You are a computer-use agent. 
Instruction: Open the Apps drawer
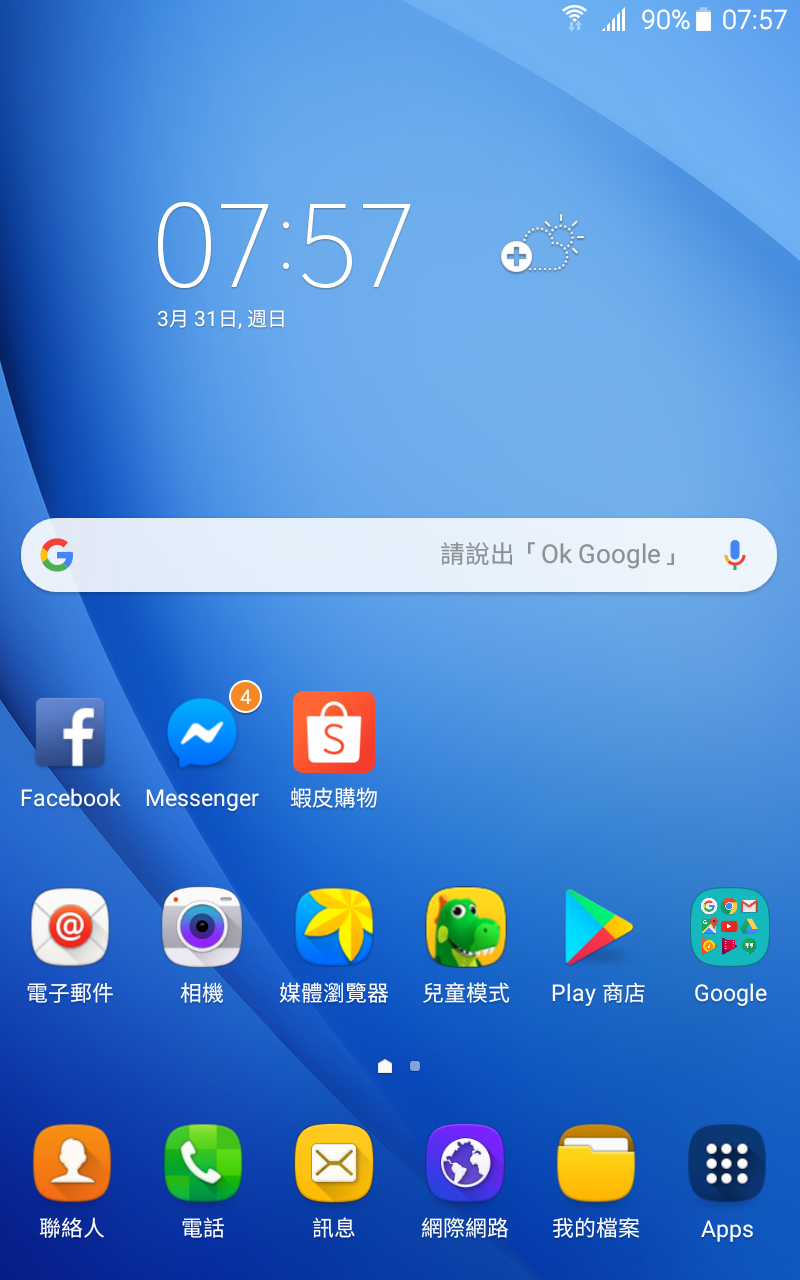coord(727,1163)
